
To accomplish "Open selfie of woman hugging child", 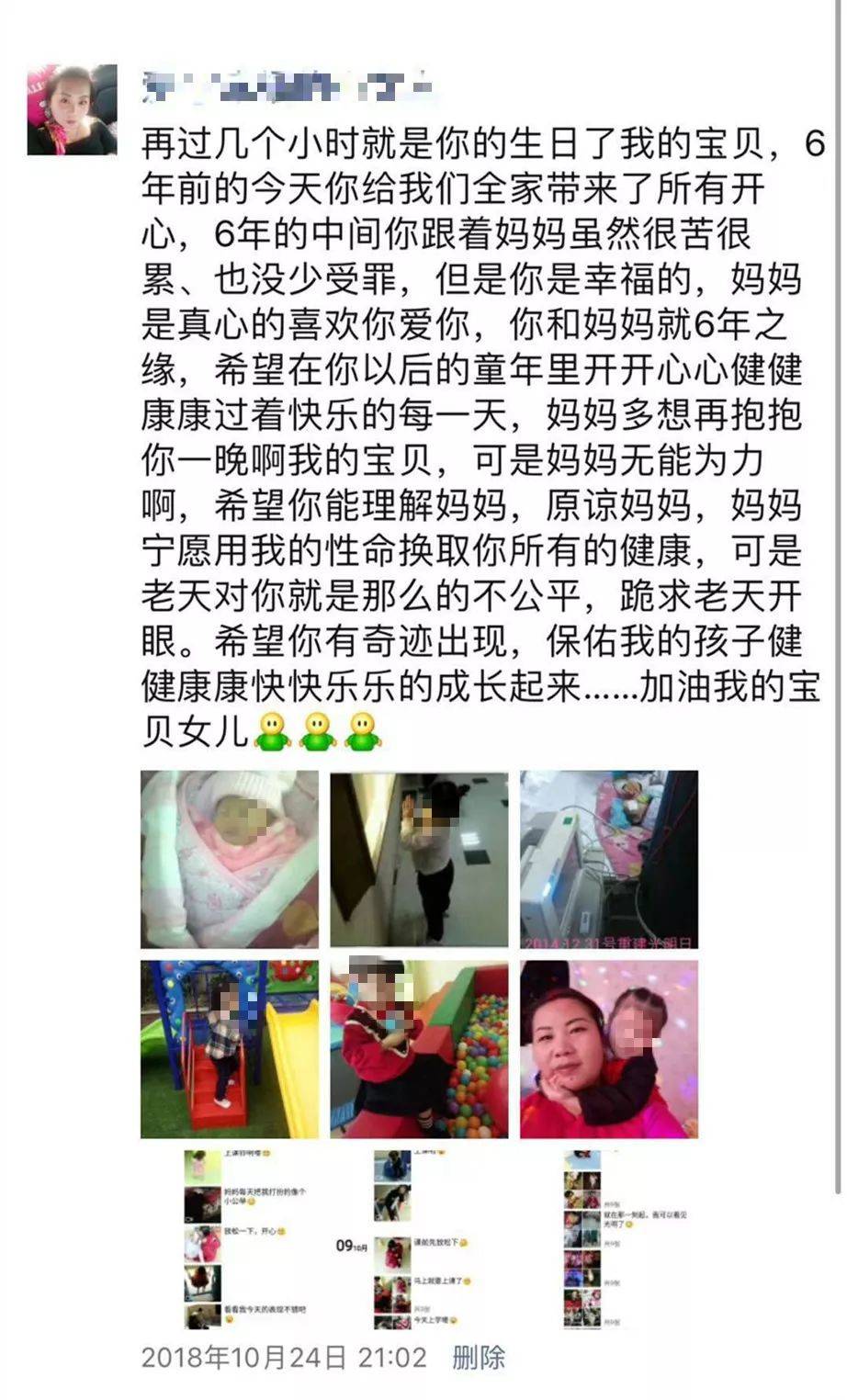I will click(x=609, y=1049).
